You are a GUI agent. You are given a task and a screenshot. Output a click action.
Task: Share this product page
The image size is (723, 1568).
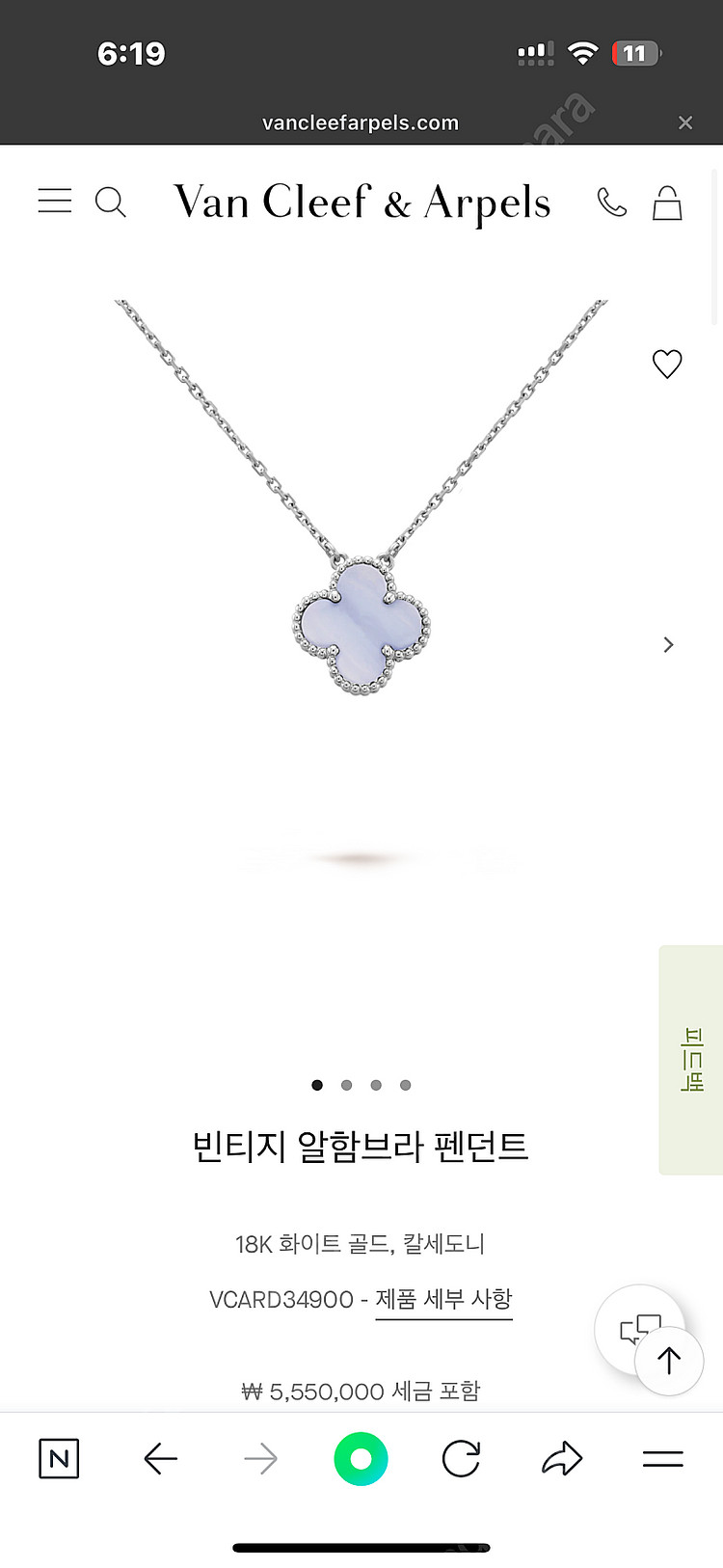[x=562, y=1459]
